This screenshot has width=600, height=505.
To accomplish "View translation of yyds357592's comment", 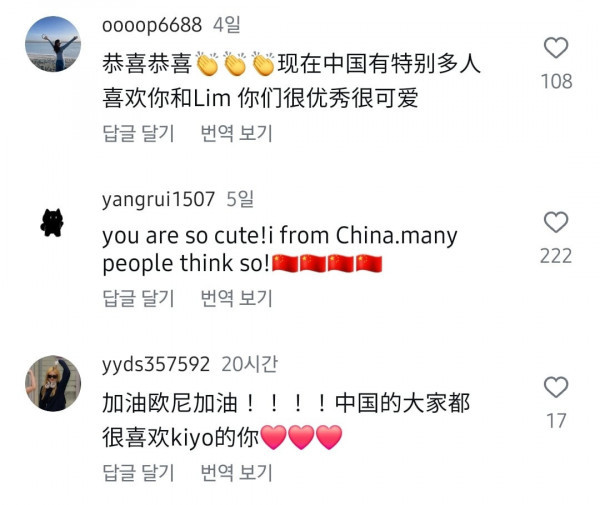I will (236, 472).
